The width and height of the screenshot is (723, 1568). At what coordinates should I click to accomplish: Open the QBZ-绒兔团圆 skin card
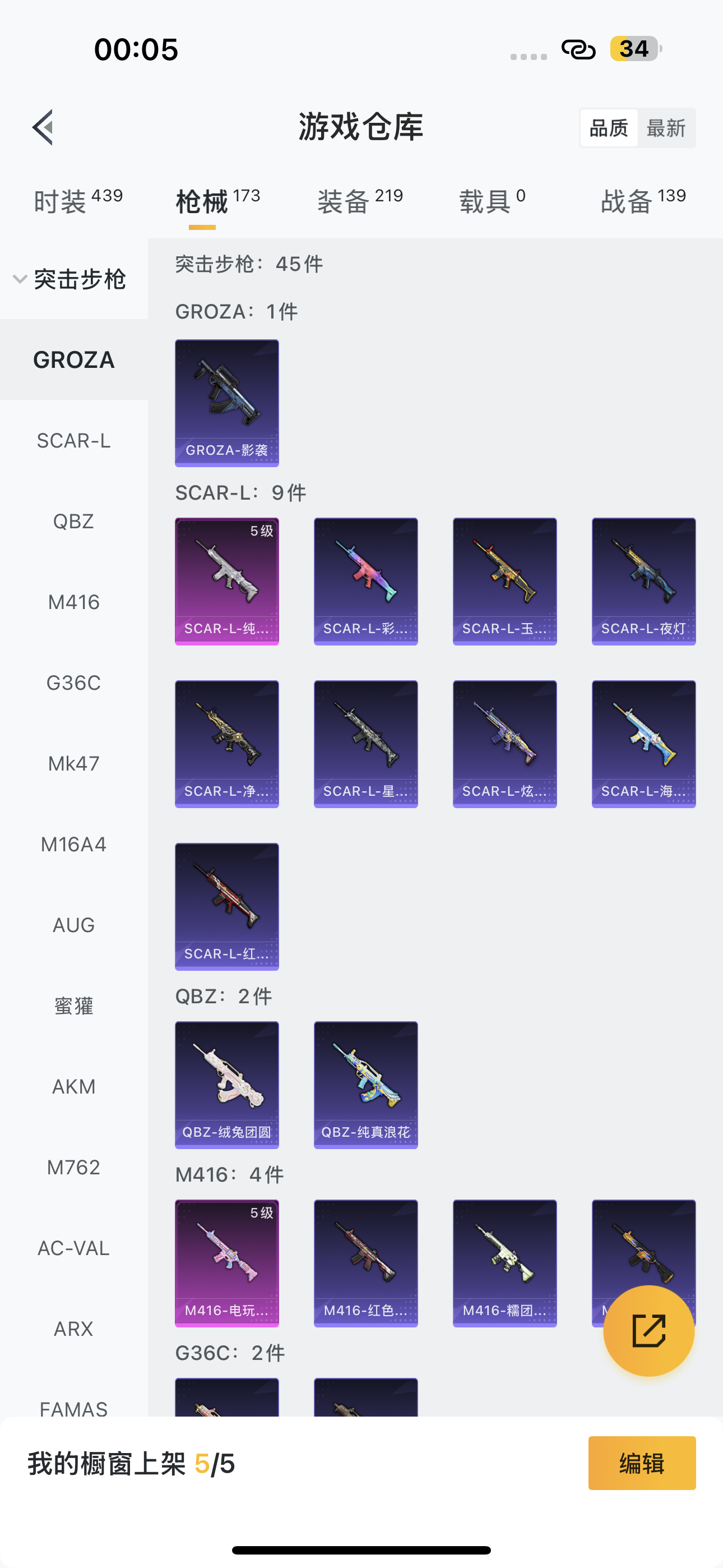coord(227,1085)
